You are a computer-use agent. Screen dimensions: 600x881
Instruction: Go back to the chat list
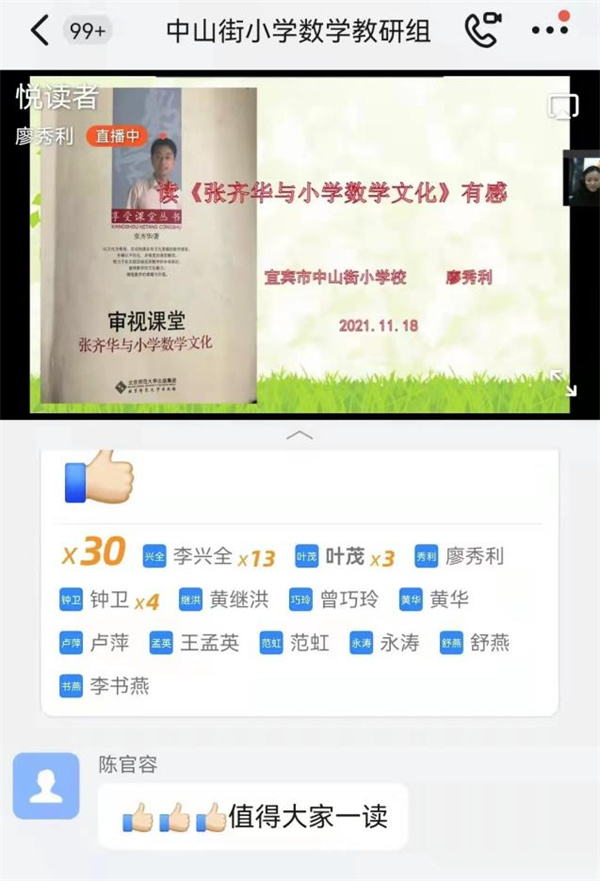pyautogui.click(x=38, y=31)
